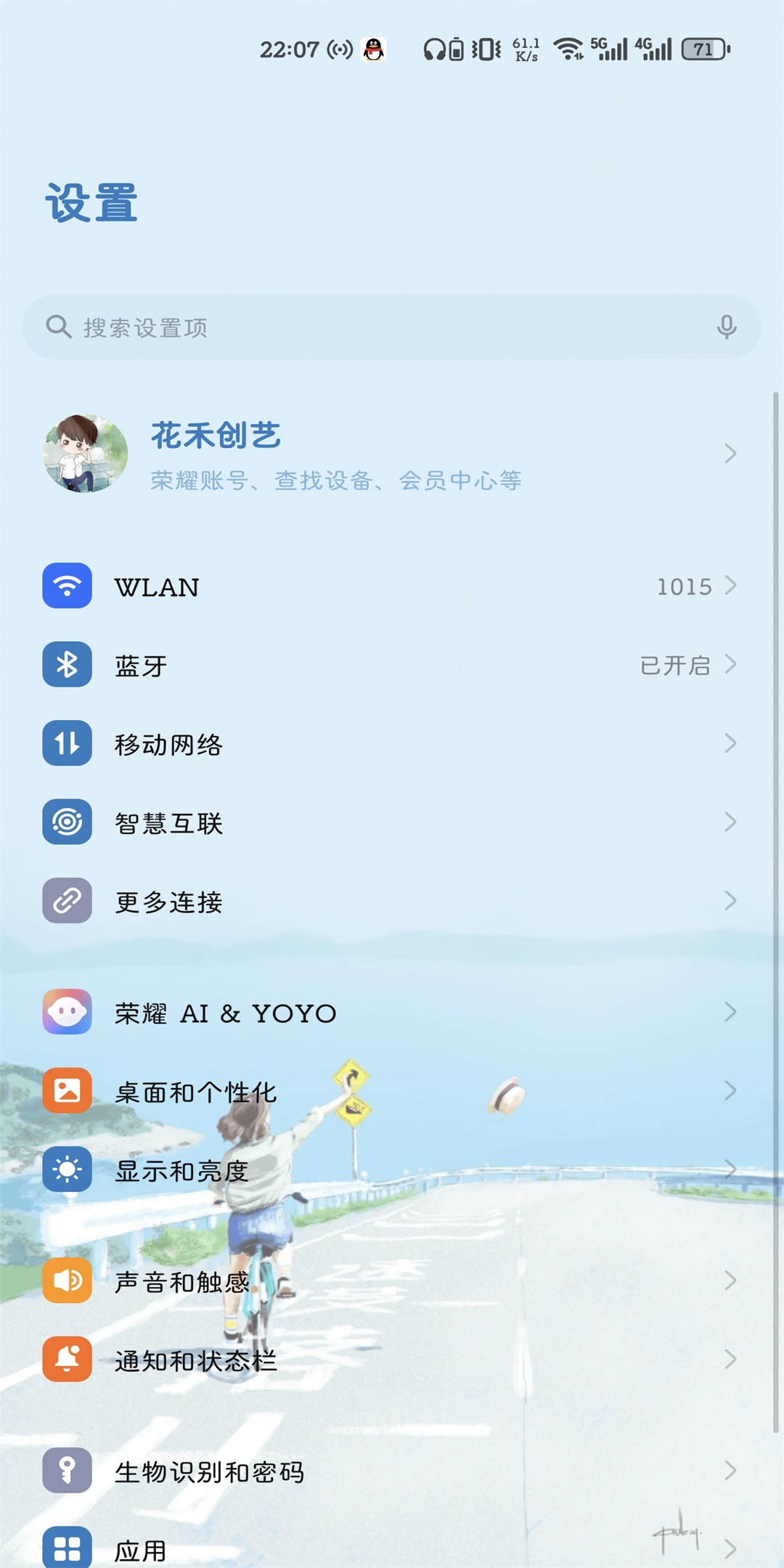
Task: Go to 桌面和个性化
Action: tap(392, 1091)
